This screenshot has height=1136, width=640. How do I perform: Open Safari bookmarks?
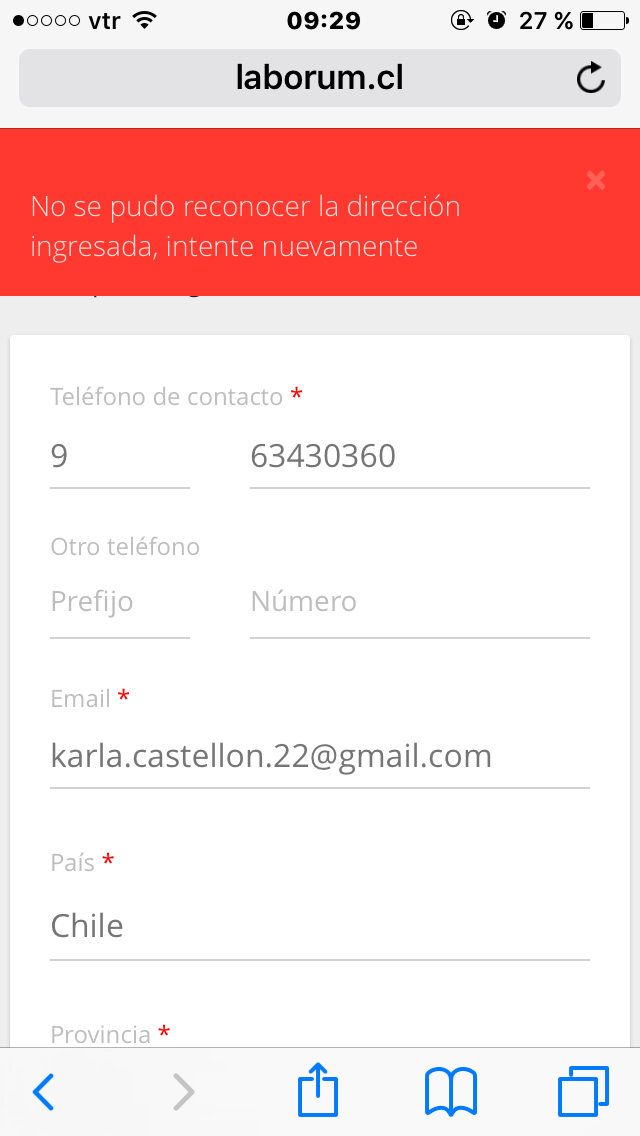tap(451, 1091)
